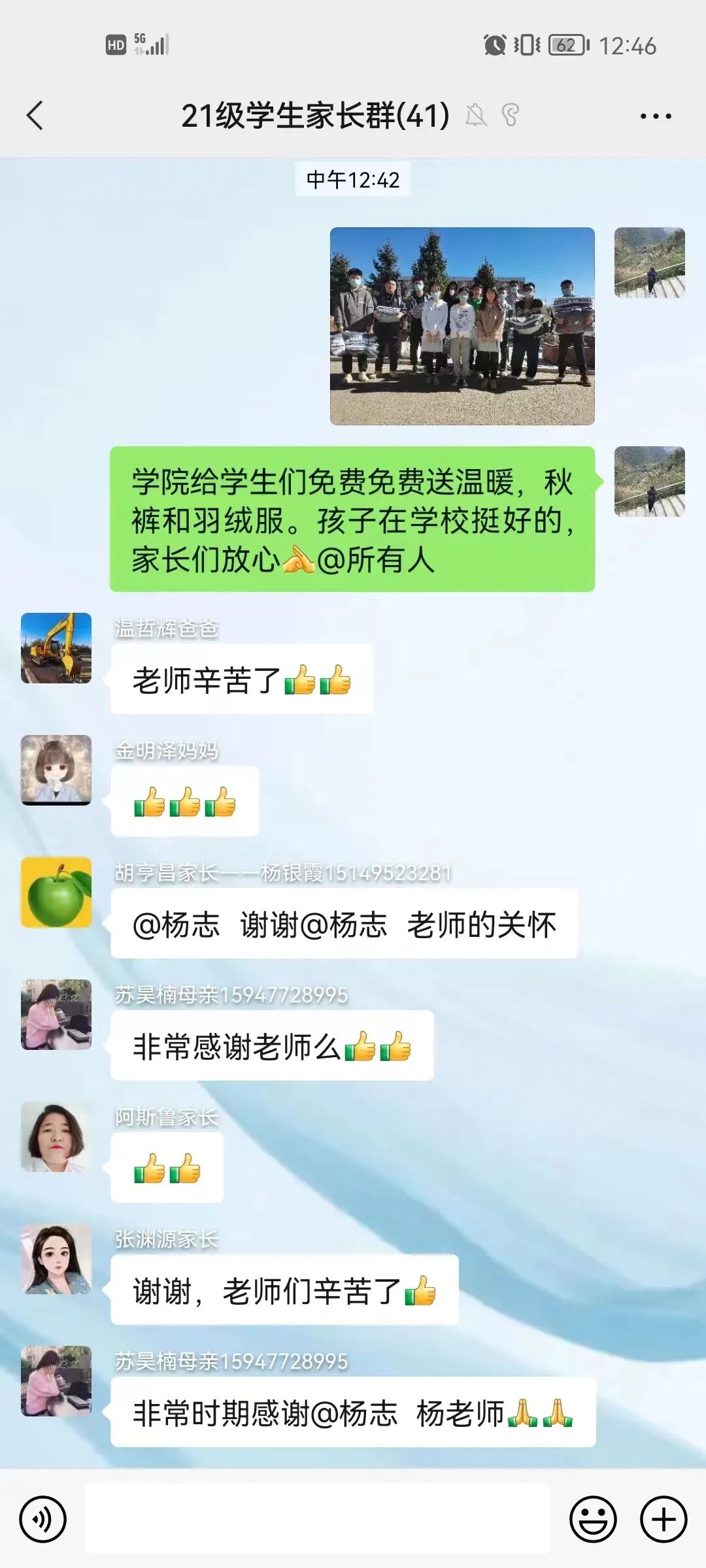706x1568 pixels.
Task: Open own avatar beside the green message
Action: [x=650, y=482]
